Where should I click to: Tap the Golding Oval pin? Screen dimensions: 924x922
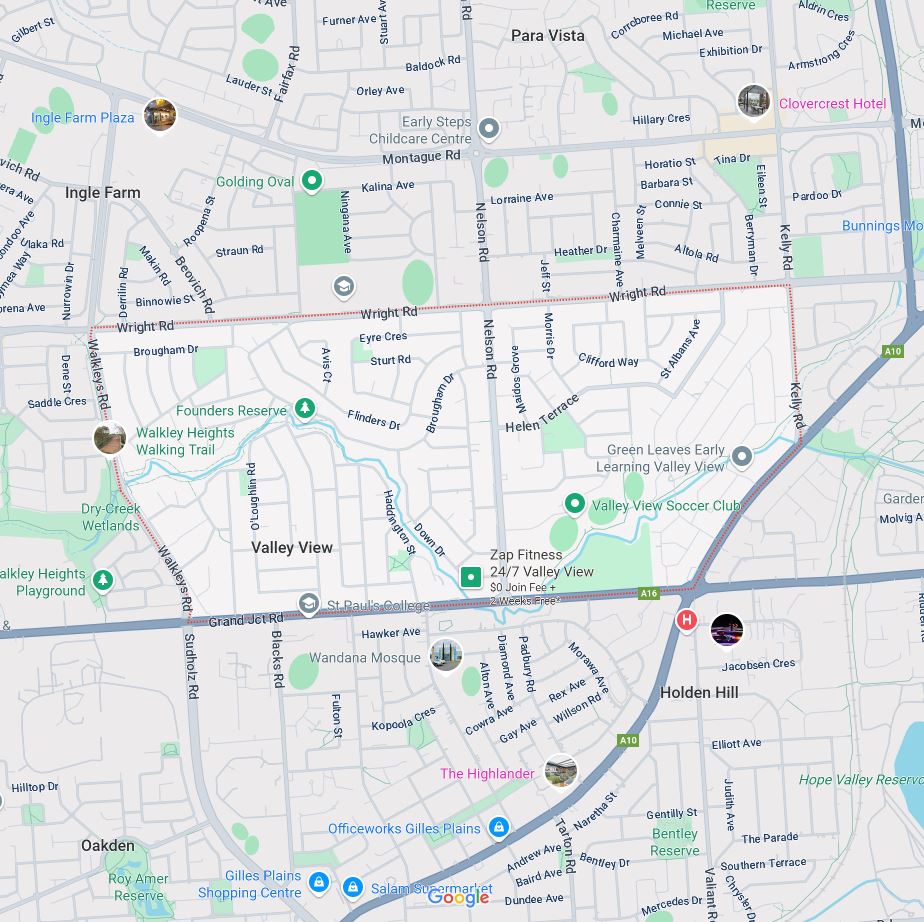pos(312,181)
